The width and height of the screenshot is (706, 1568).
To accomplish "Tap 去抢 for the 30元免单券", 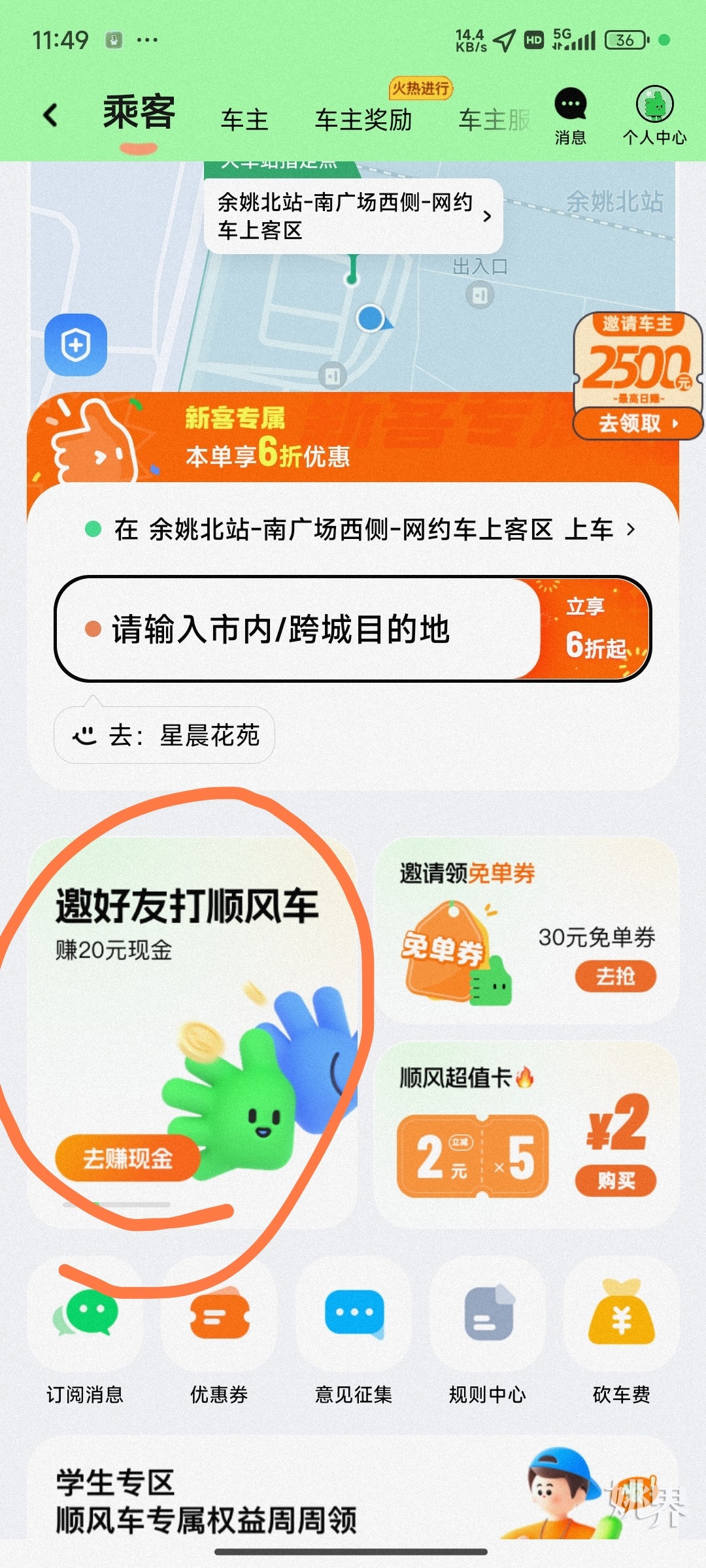I will [615, 976].
